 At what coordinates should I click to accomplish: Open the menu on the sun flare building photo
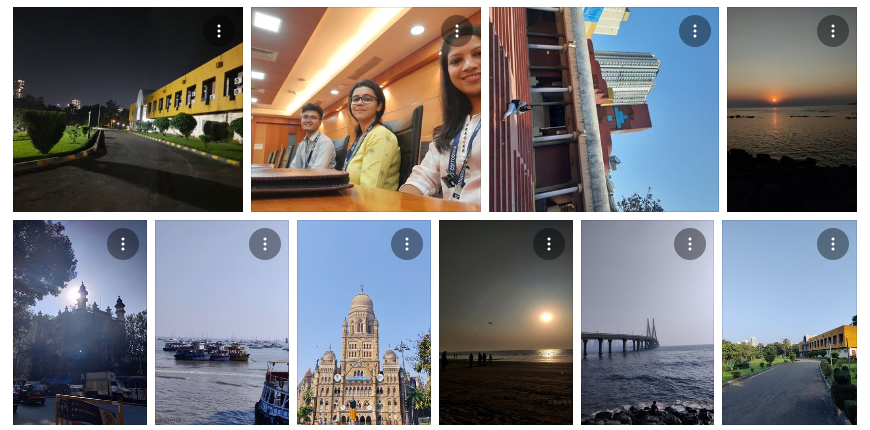pyautogui.click(x=123, y=244)
